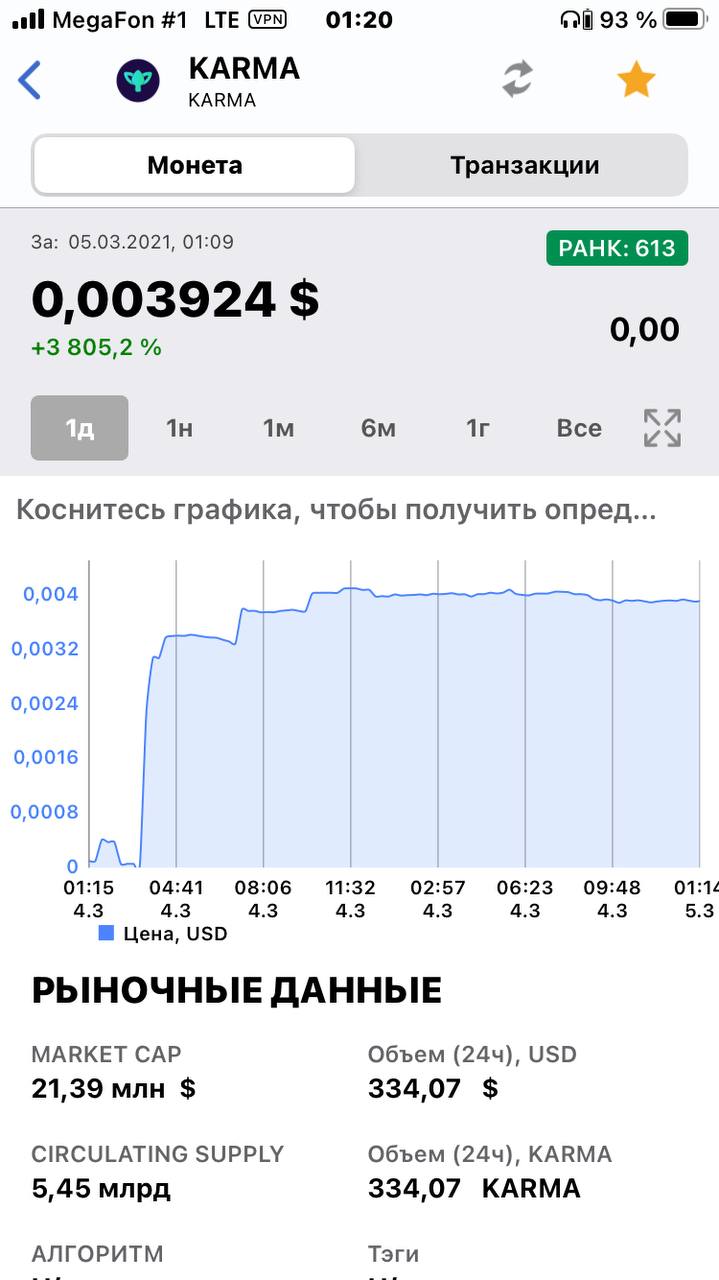Image resolution: width=719 pixels, height=1280 pixels.
Task: Refresh the KARMA coin data
Action: [517, 80]
